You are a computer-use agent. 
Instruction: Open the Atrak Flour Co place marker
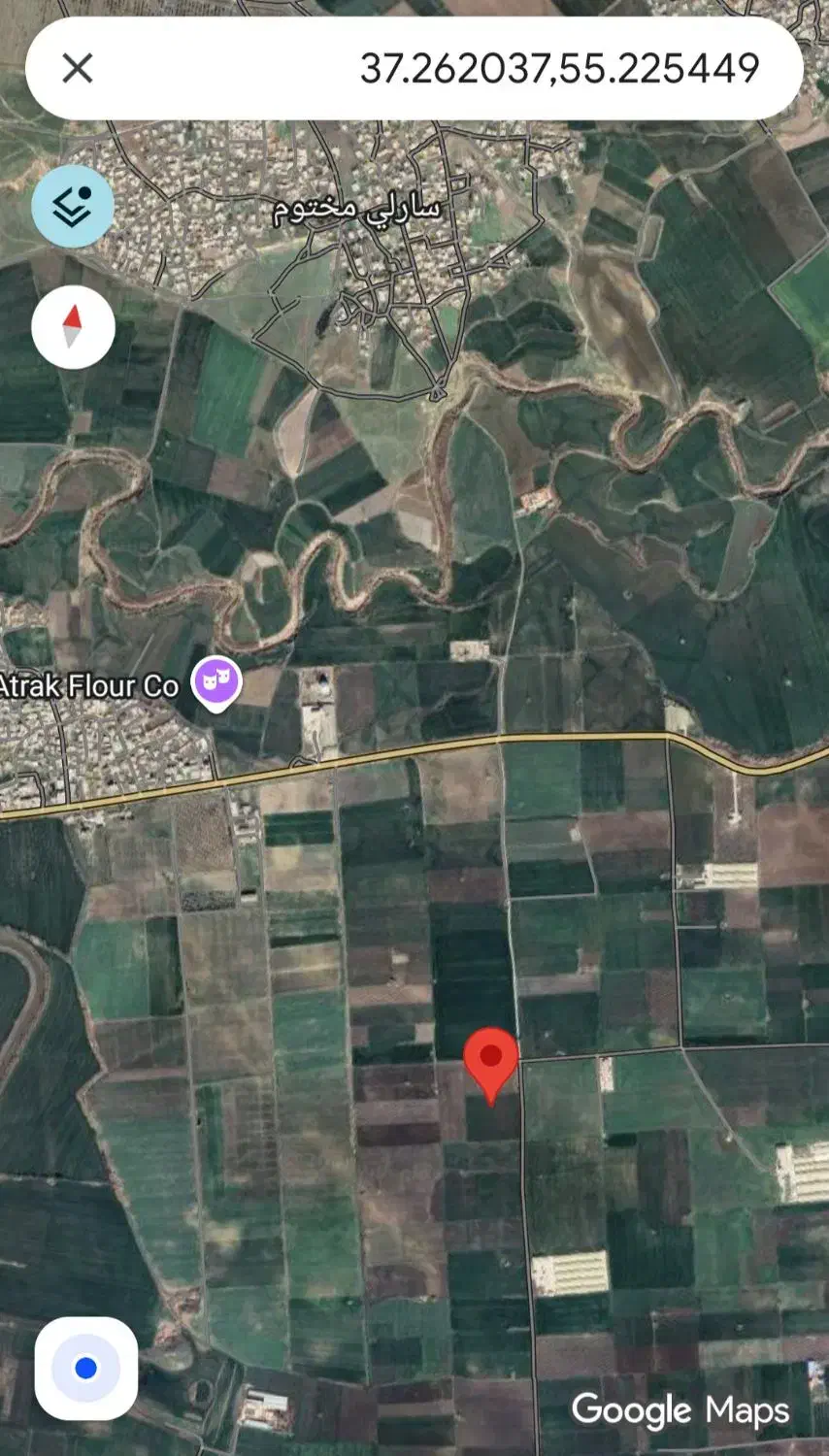coord(216,683)
